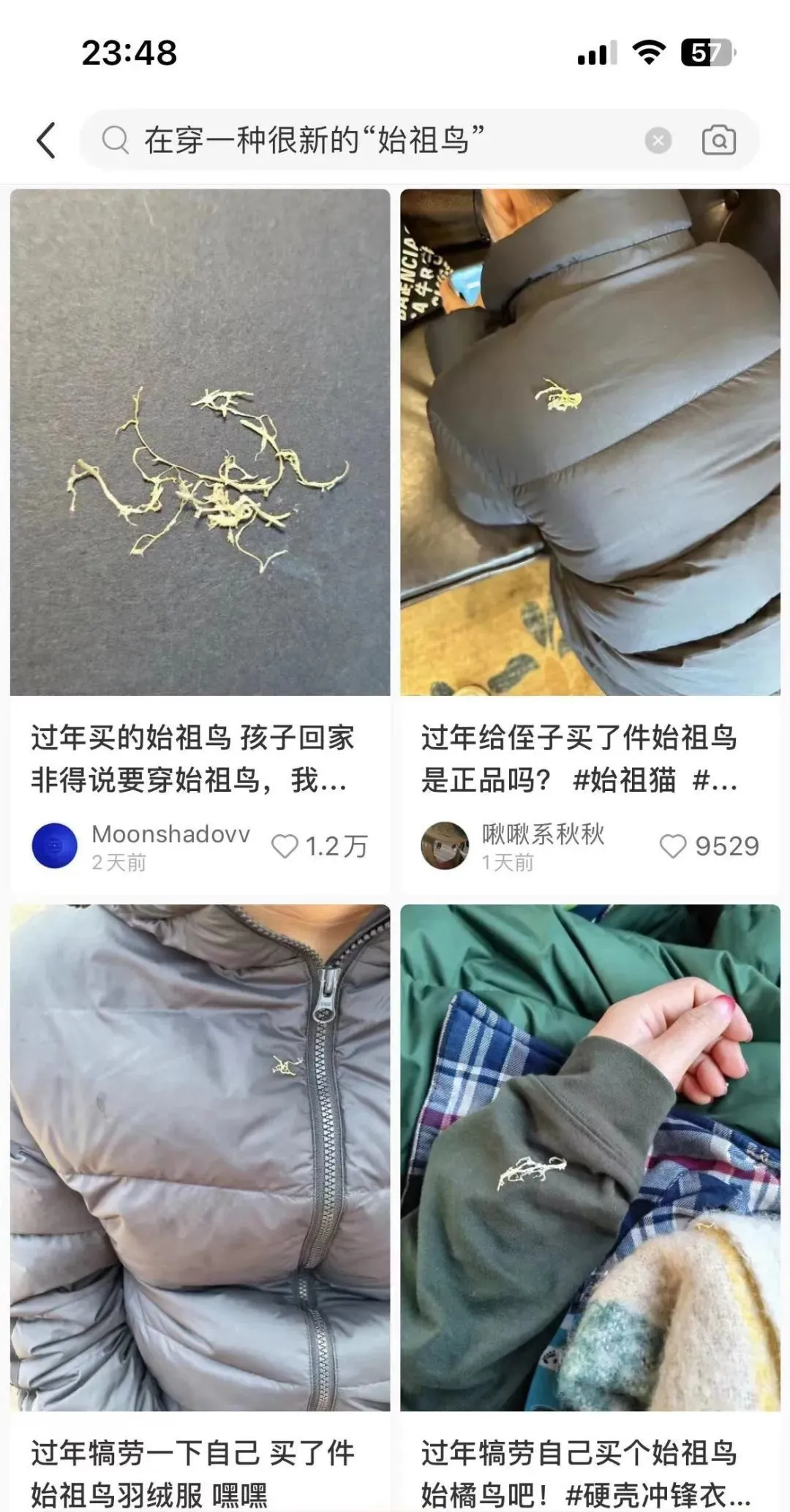Open 啾啾系秋秋's post about nephew's jacket
790x1512 pixels.
coord(590,442)
